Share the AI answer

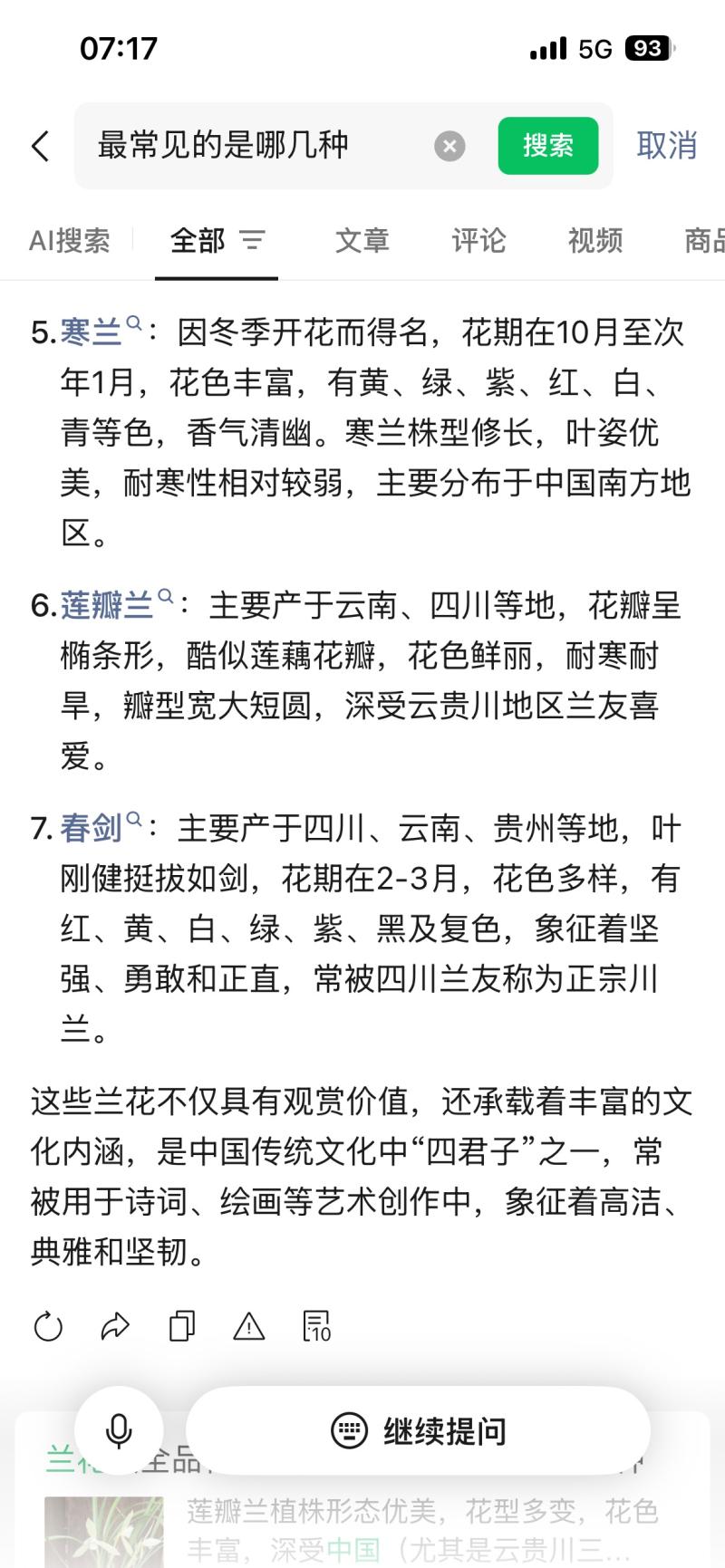pyautogui.click(x=115, y=1327)
